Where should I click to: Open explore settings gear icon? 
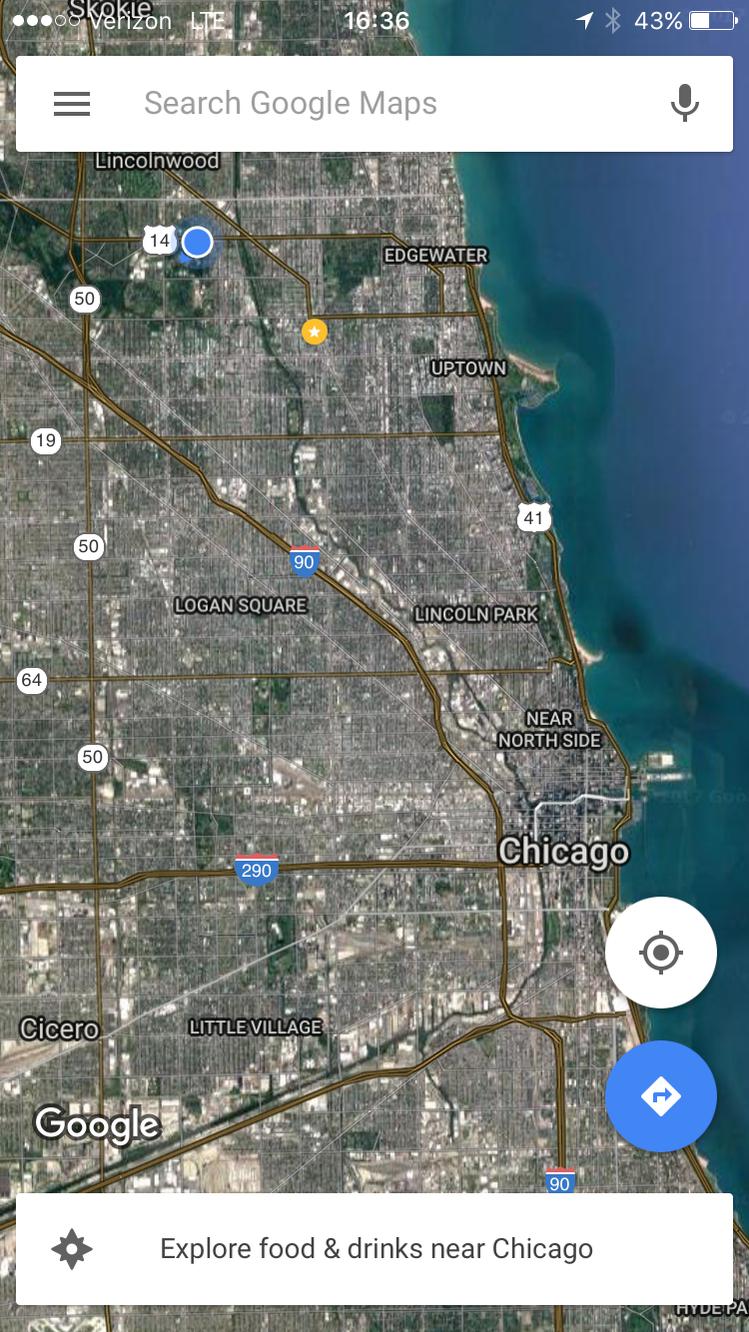(72, 1249)
